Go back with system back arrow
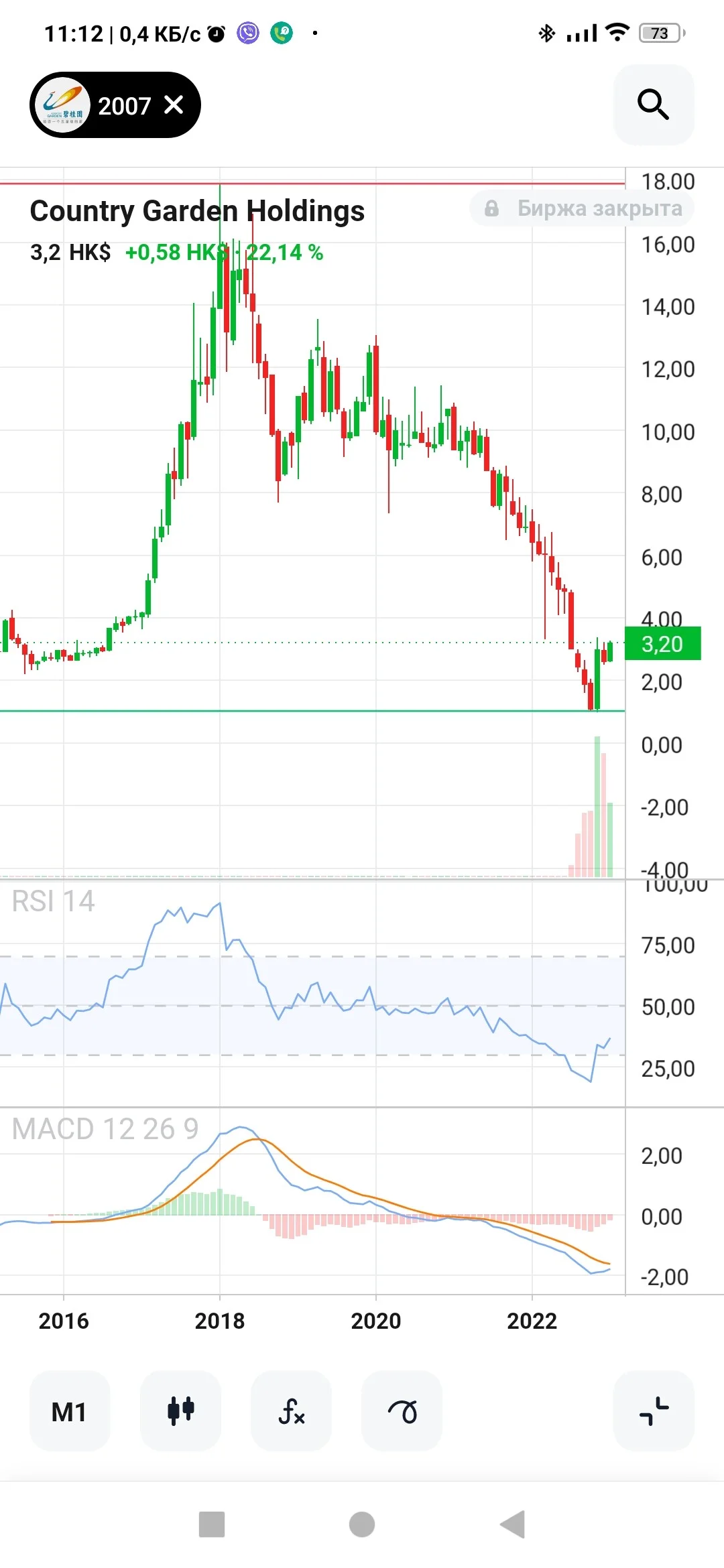The height and width of the screenshot is (1568, 724). tap(512, 1524)
